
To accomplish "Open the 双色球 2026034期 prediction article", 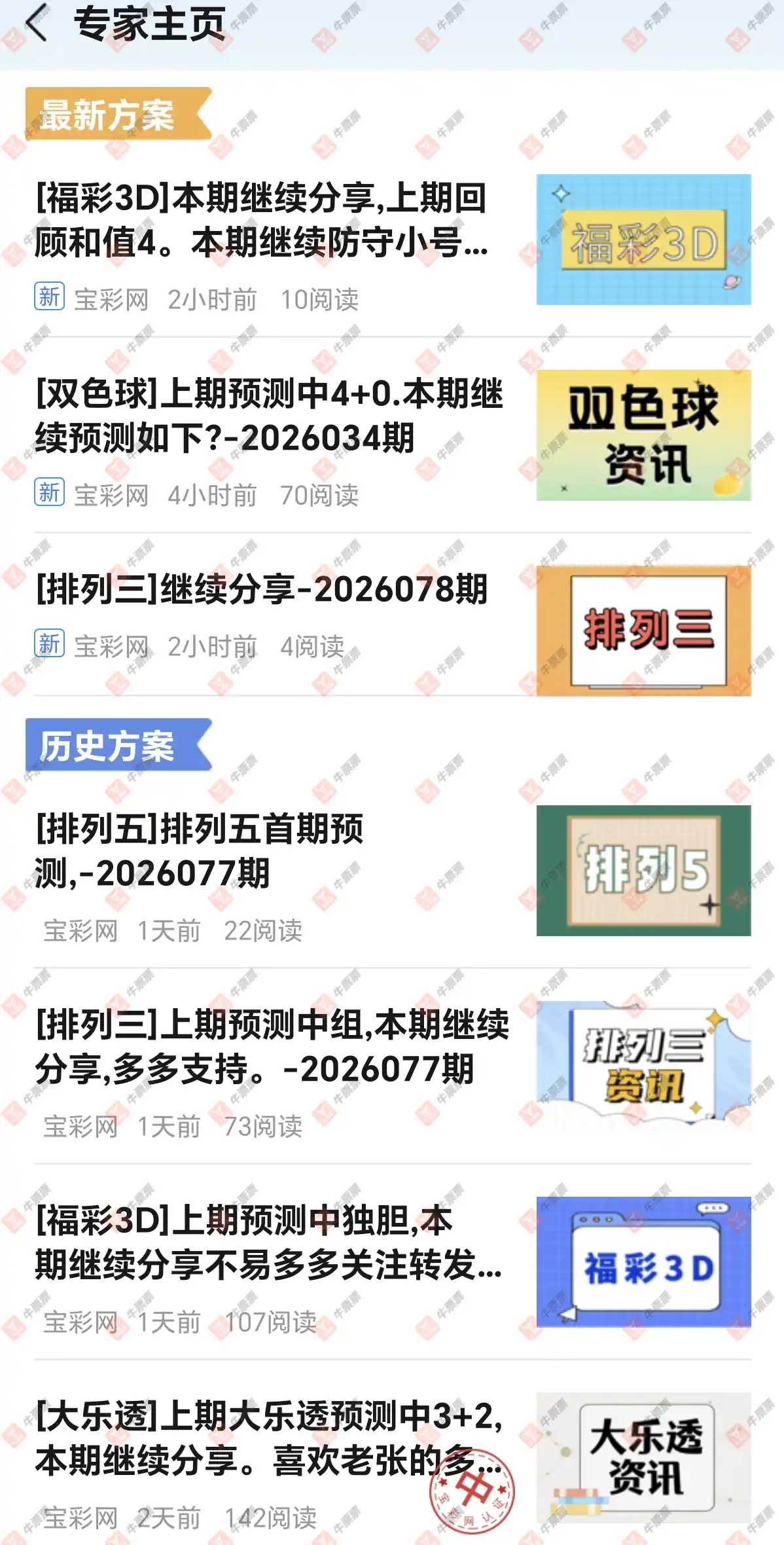I will coord(268,416).
